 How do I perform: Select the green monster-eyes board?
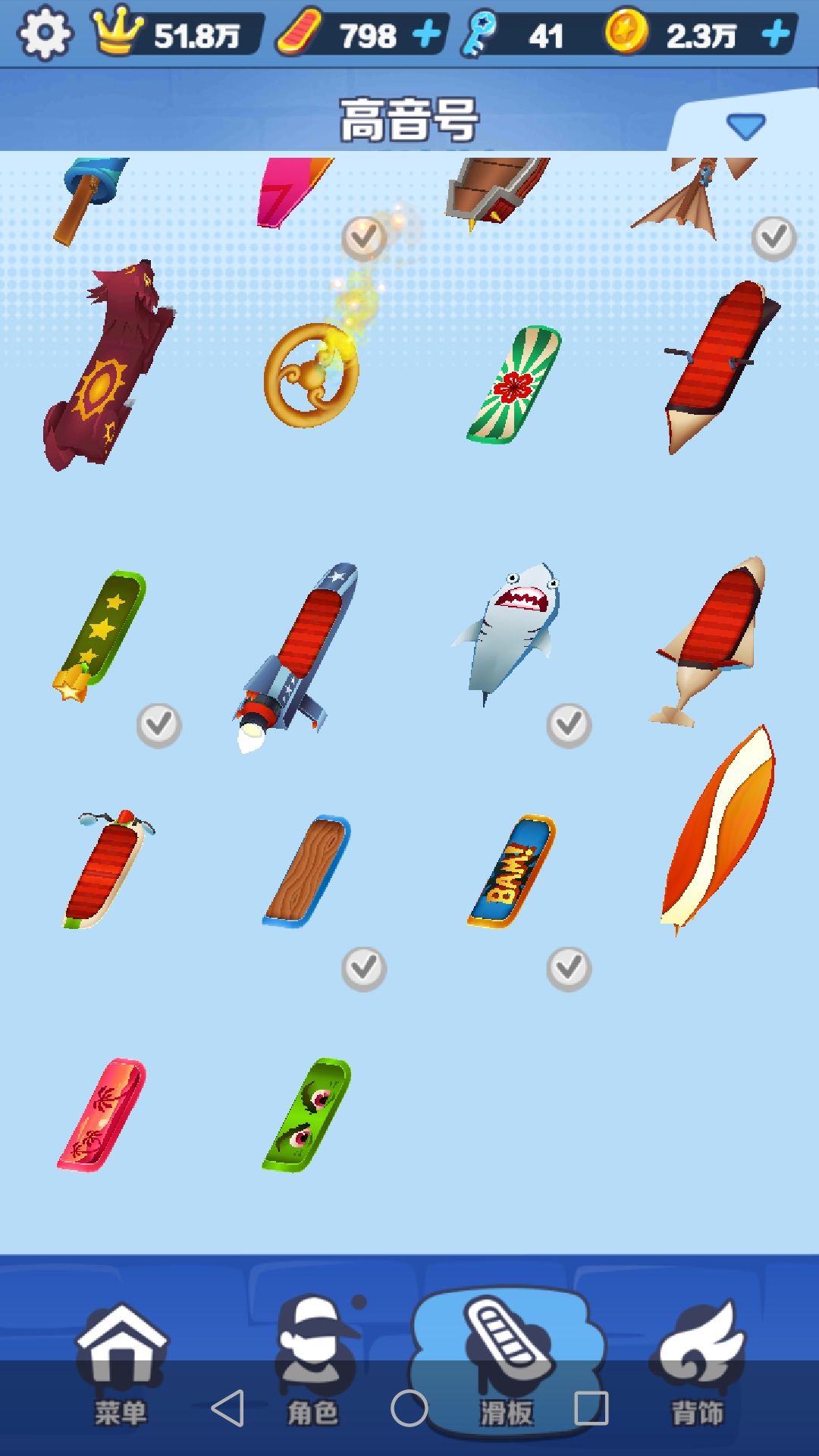click(x=306, y=1115)
